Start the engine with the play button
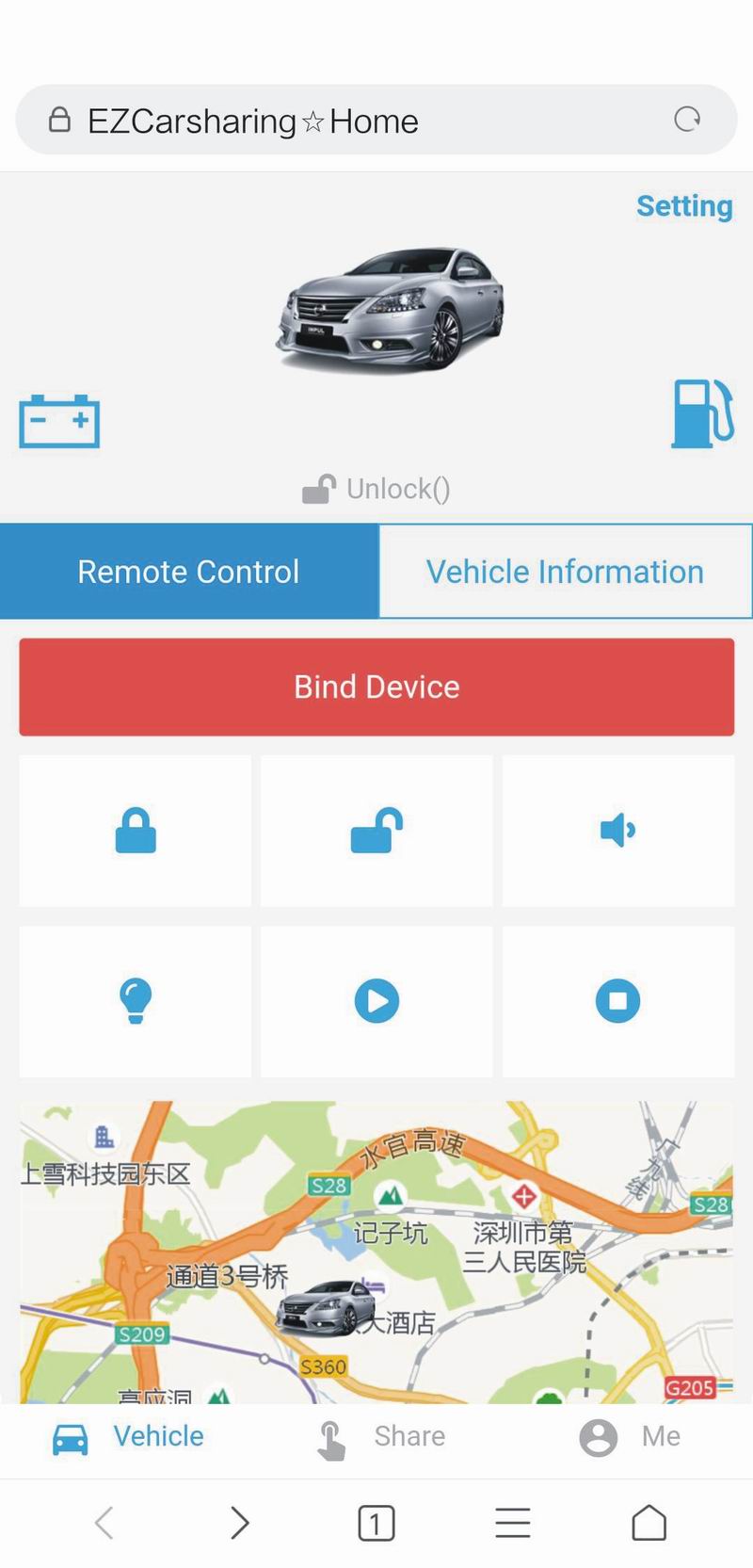The image size is (753, 1568). [376, 1001]
